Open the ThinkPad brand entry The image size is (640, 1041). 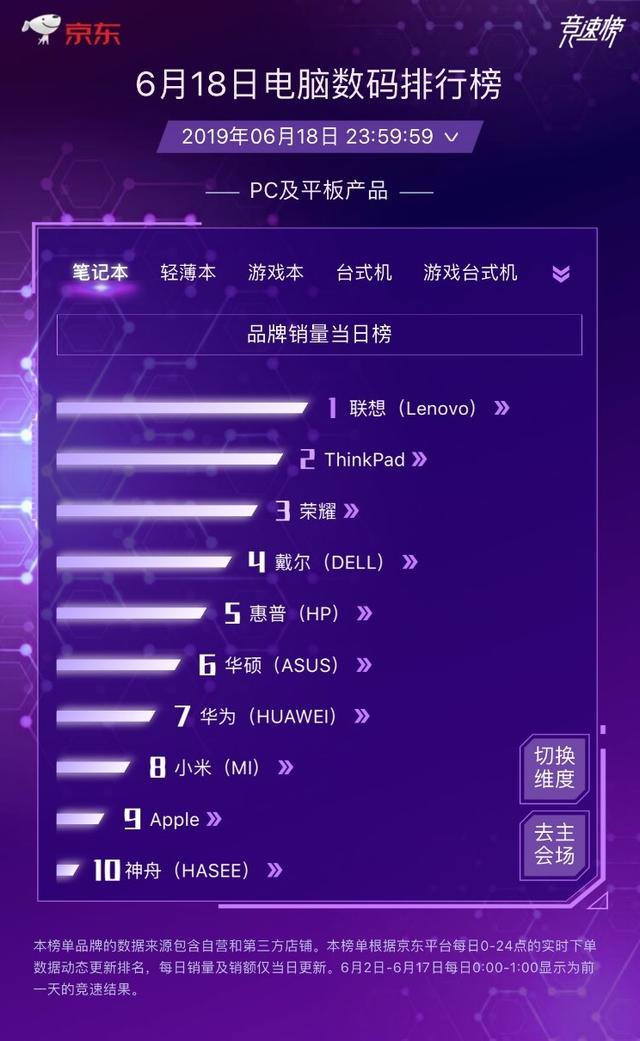(x=366, y=460)
